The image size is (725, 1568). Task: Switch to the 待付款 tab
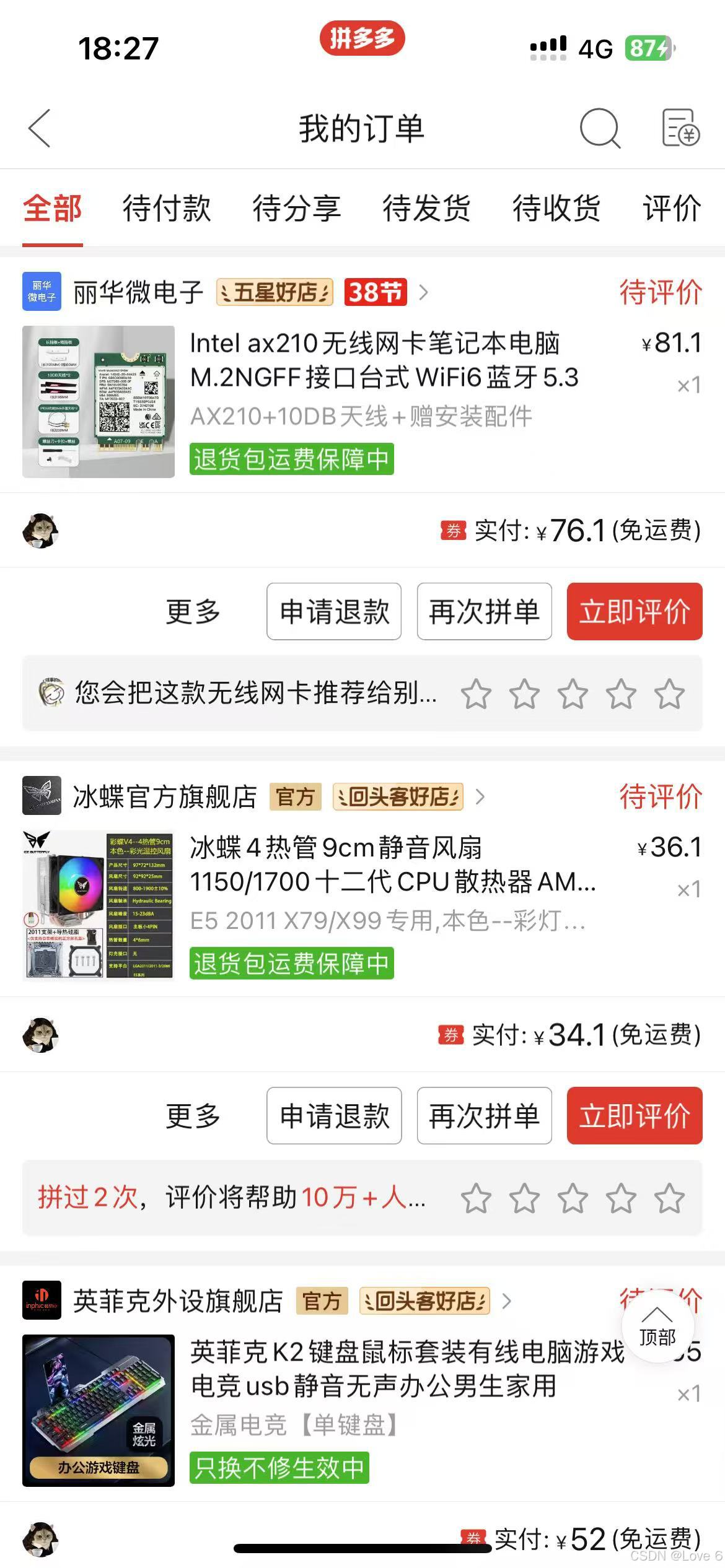point(166,208)
